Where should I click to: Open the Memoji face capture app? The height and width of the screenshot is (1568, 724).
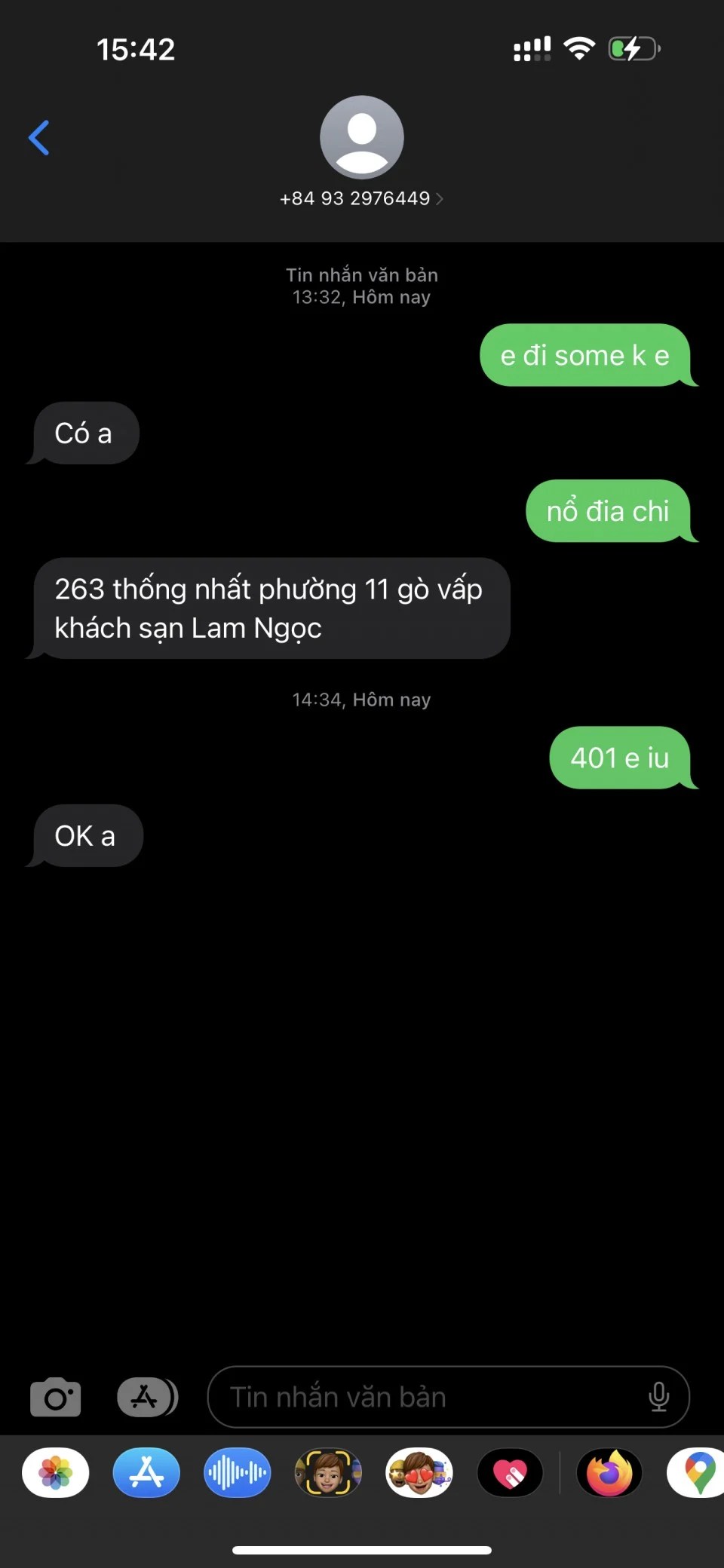[x=328, y=1472]
